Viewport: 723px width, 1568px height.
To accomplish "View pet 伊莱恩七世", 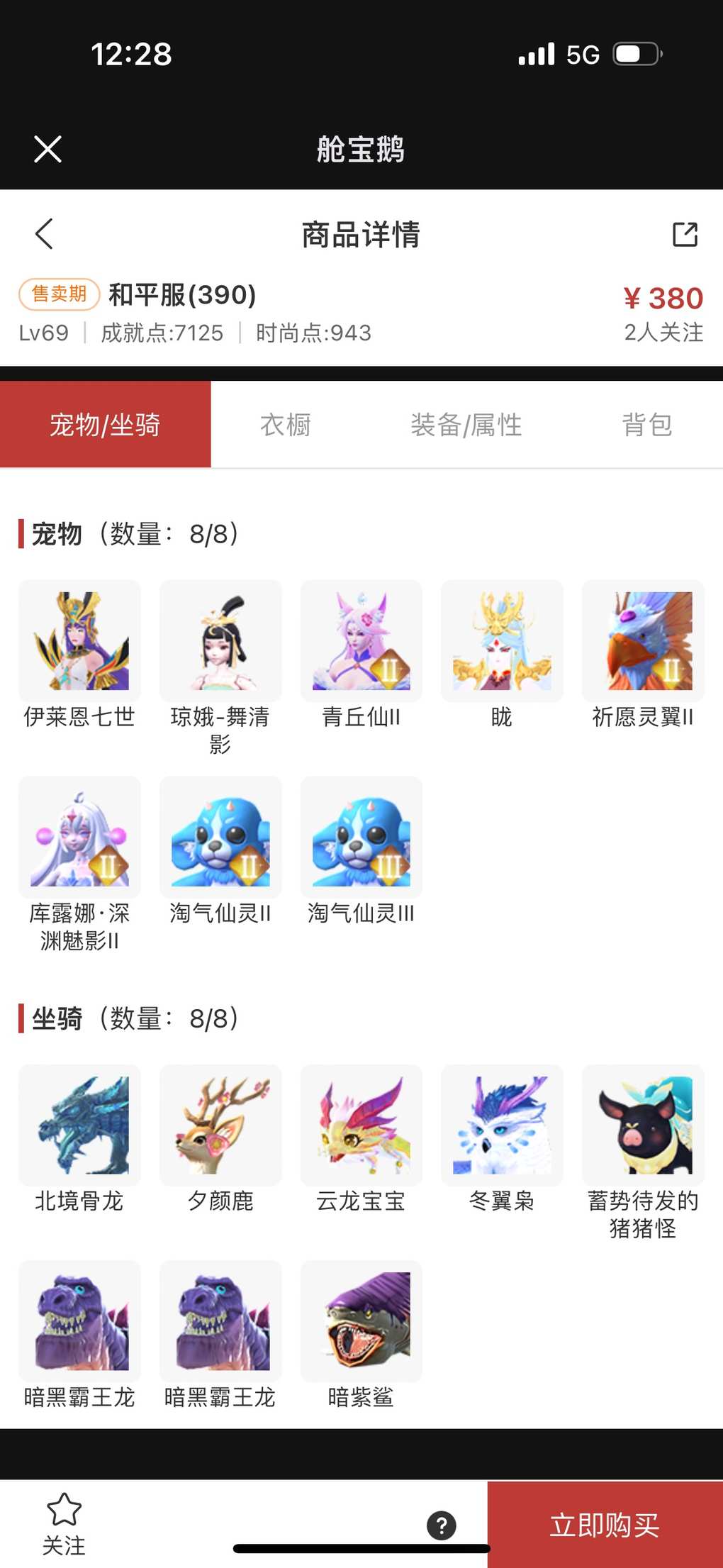I will tap(79, 641).
